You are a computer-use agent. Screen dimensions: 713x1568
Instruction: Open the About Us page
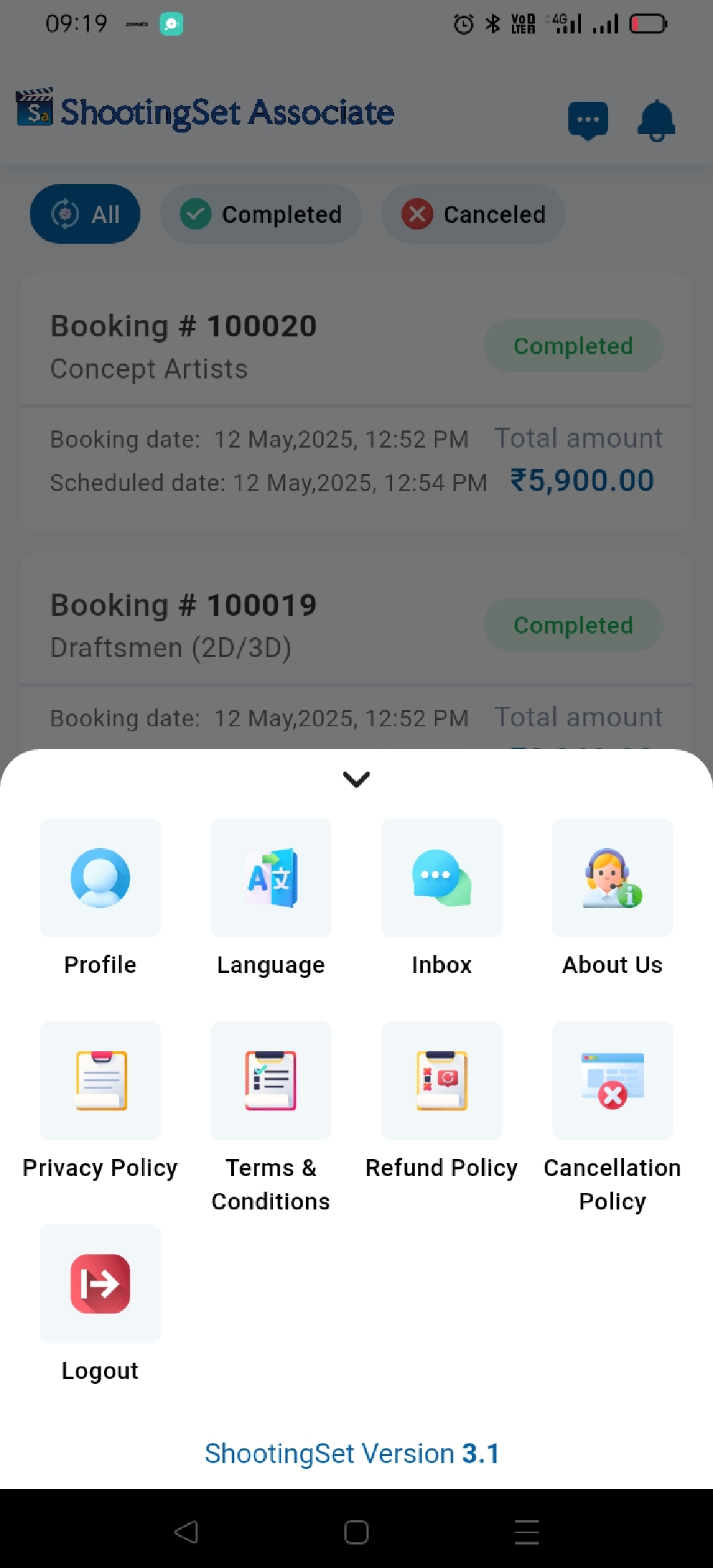click(x=612, y=879)
